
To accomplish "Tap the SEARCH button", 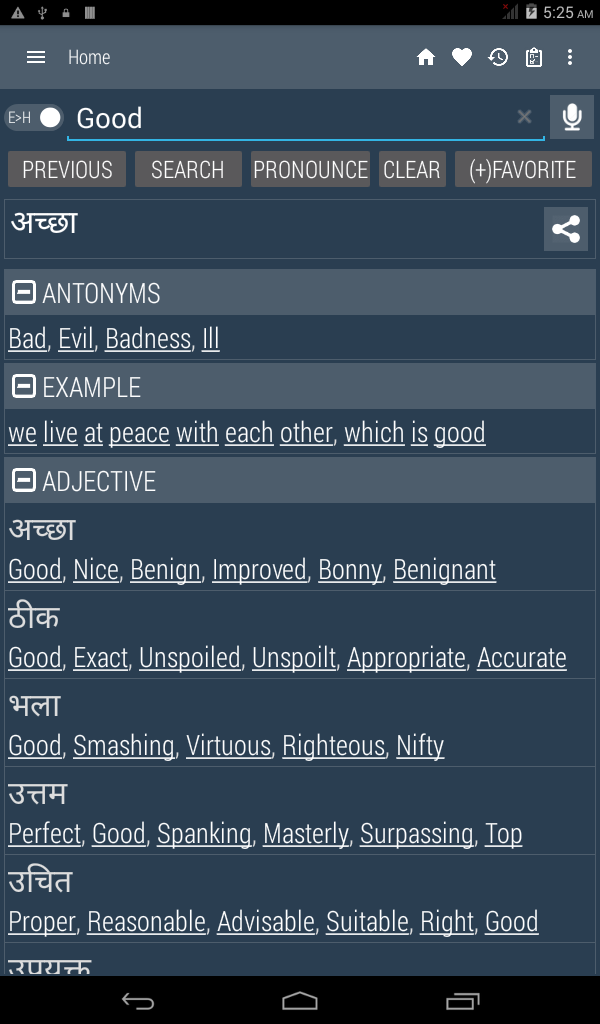I will [188, 170].
